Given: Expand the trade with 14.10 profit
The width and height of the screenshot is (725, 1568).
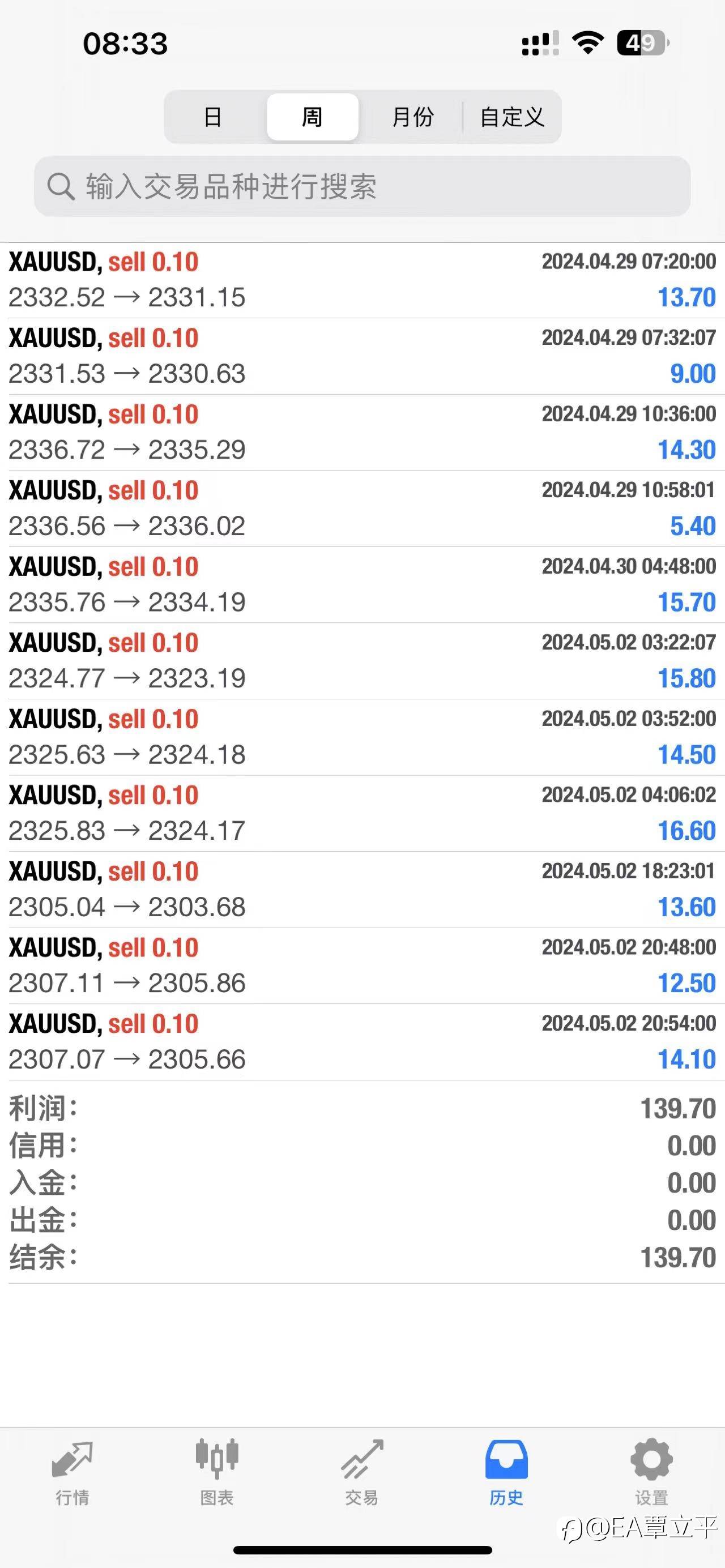Looking at the screenshot, I should pos(362,1042).
